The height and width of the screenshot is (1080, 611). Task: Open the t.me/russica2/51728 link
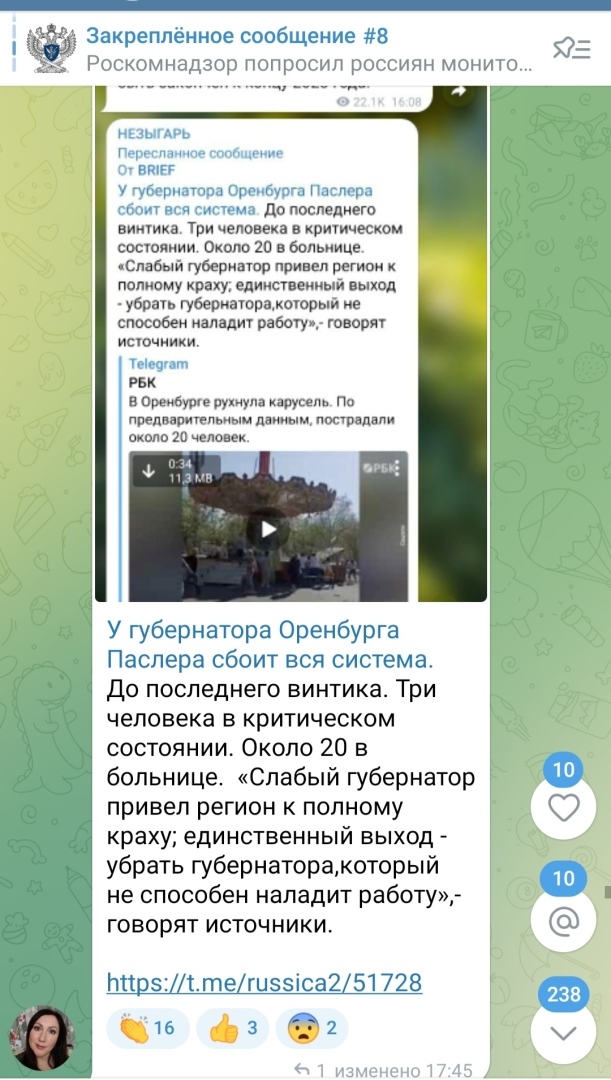(x=265, y=983)
